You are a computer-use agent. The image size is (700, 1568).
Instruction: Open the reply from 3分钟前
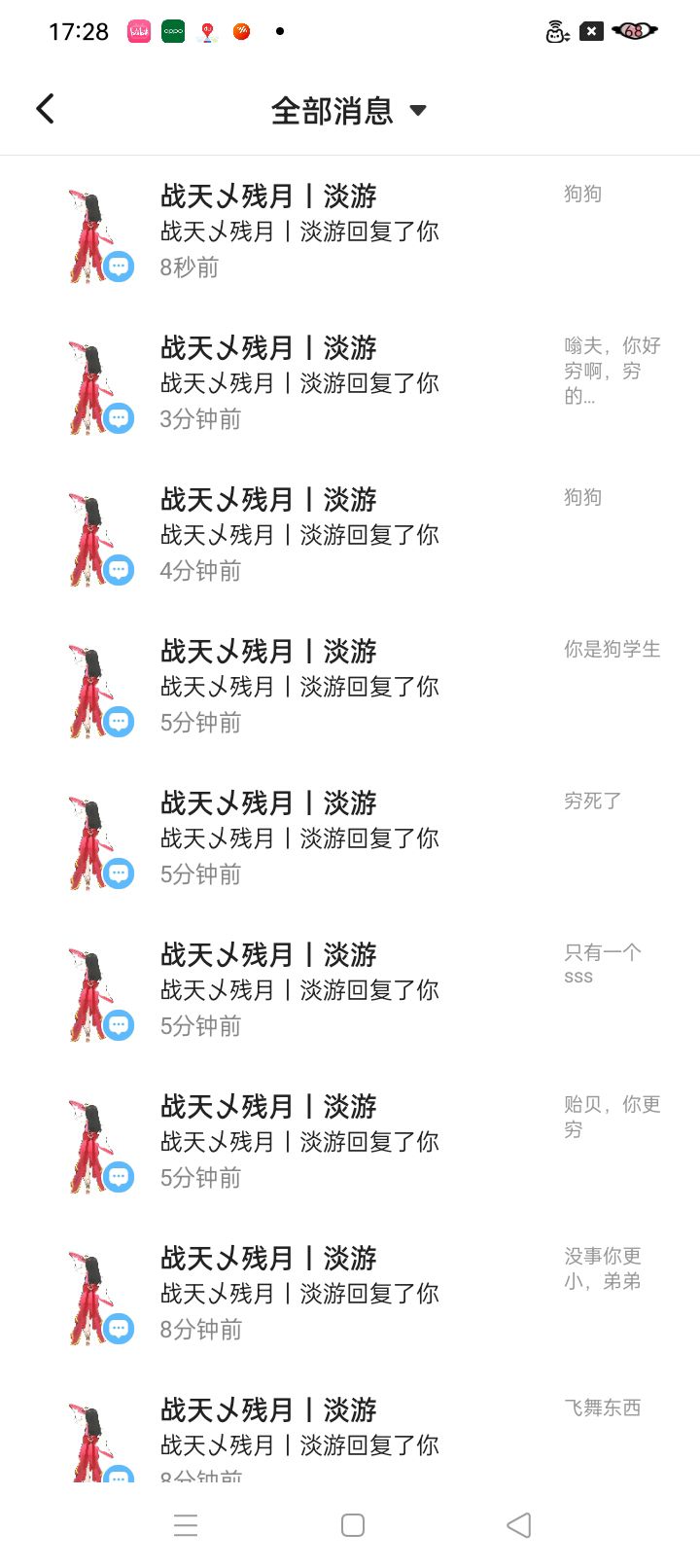click(x=350, y=383)
